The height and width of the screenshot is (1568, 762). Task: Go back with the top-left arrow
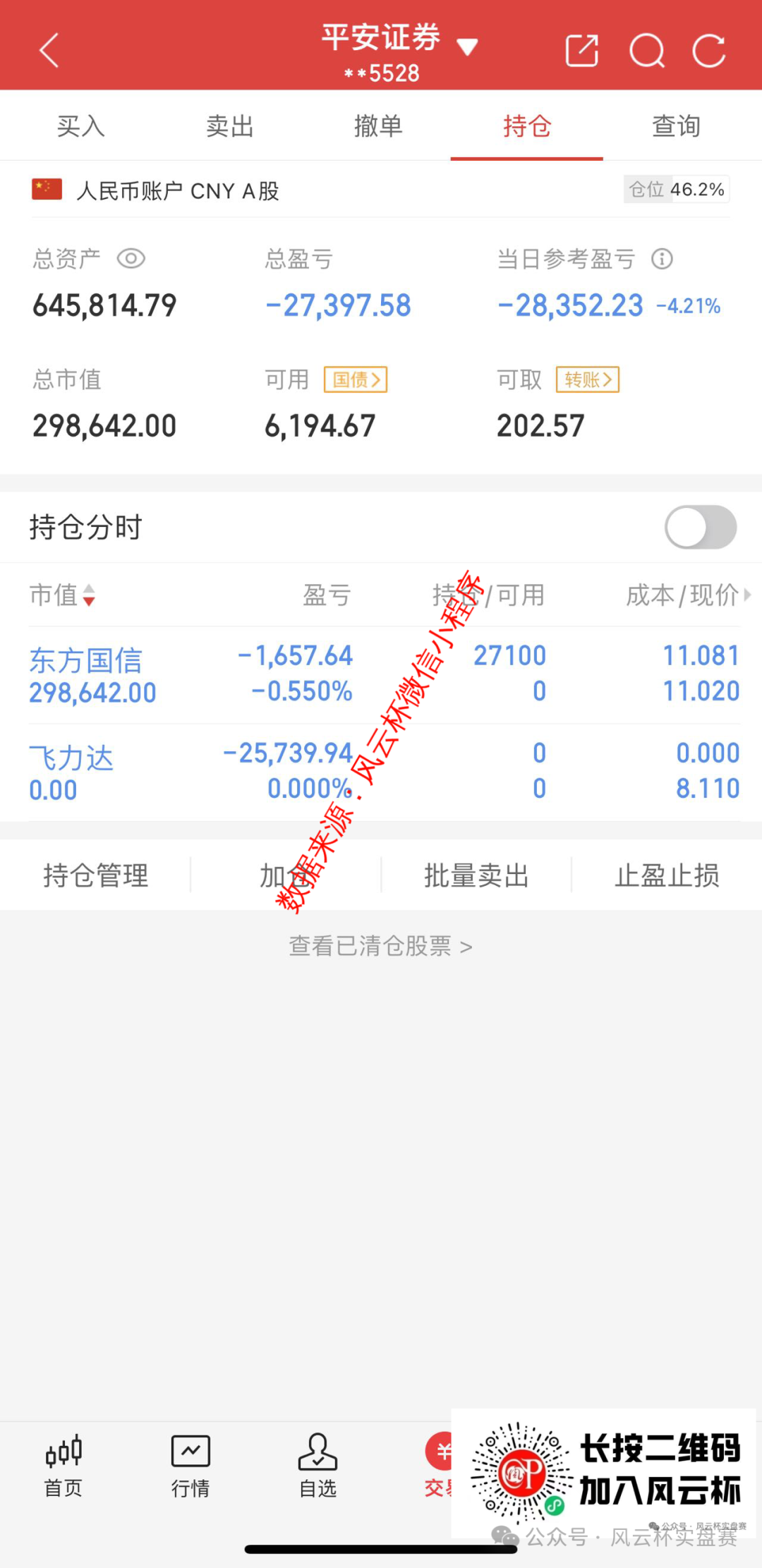coord(49,51)
